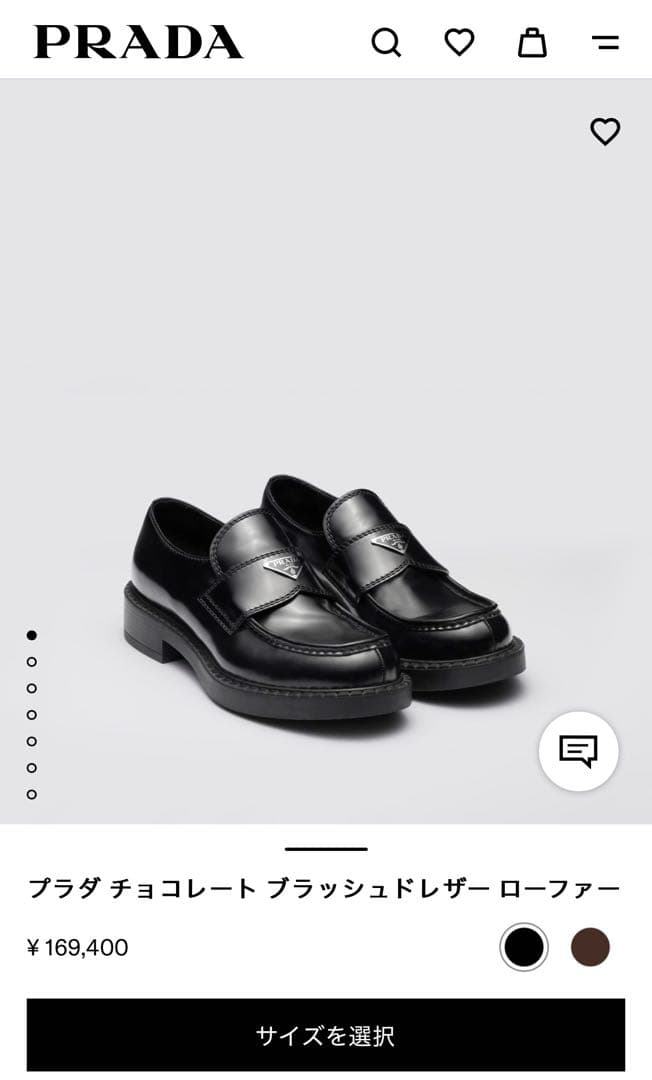Open the shopping bag
Viewport: 652px width, 1080px height.
tap(532, 42)
